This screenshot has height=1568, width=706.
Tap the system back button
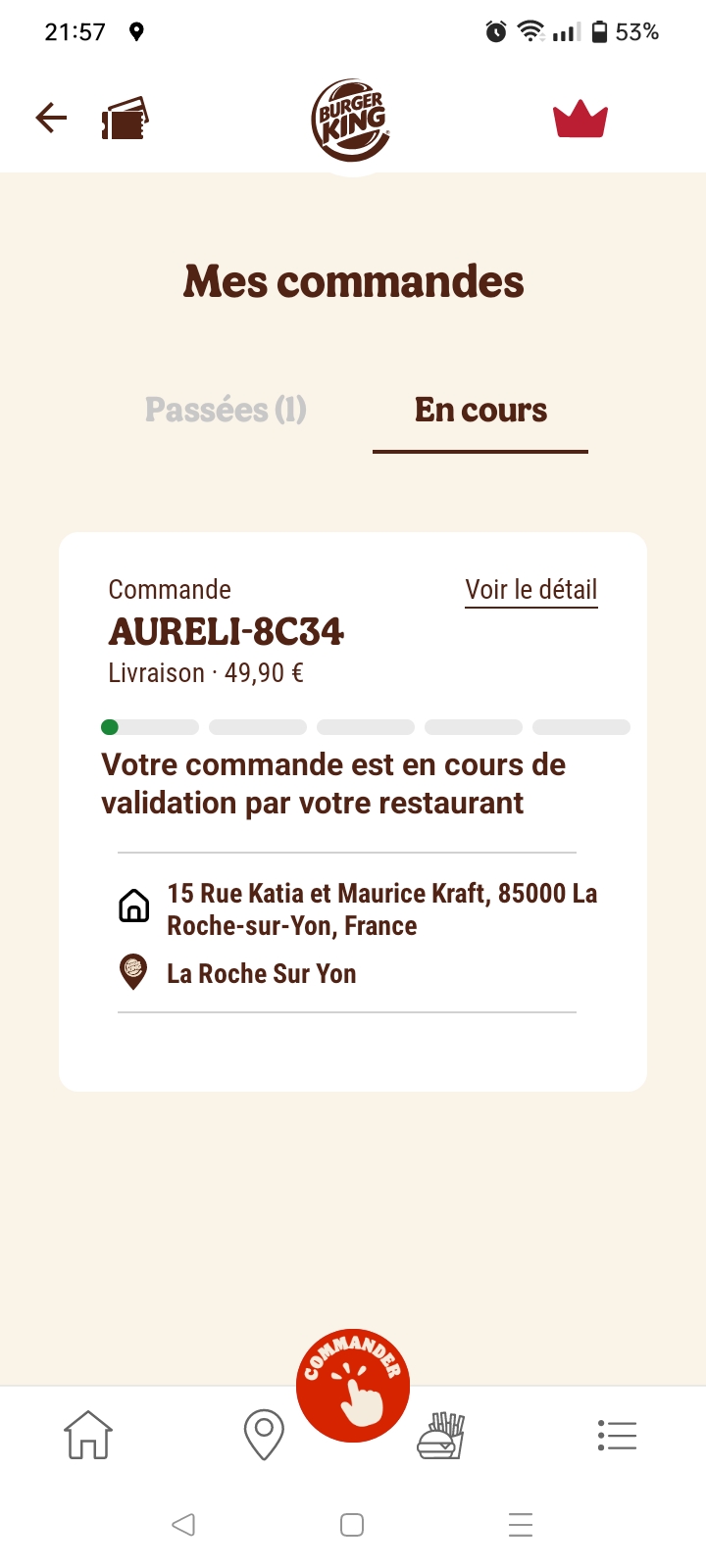point(183,1525)
